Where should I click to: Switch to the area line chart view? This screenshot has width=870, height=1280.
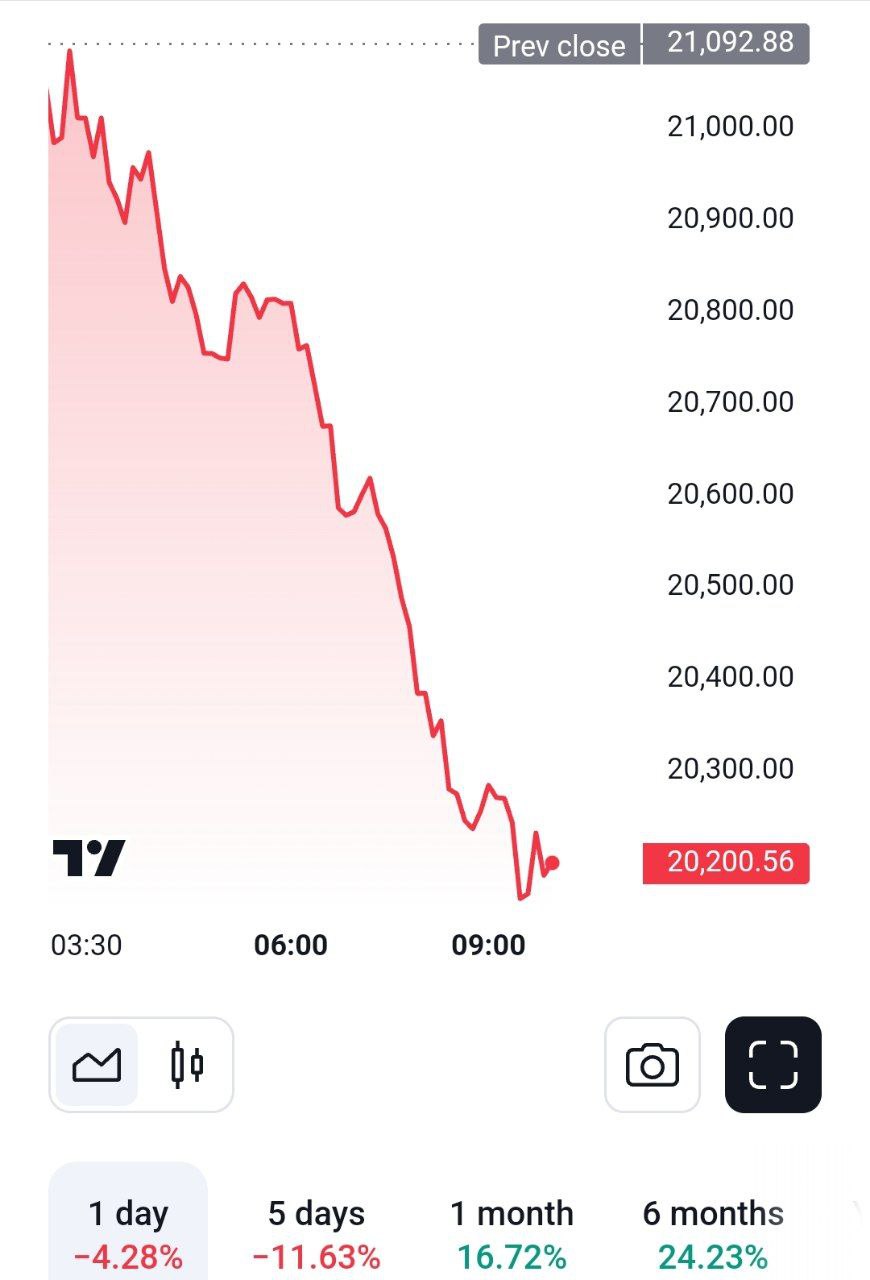click(96, 1065)
